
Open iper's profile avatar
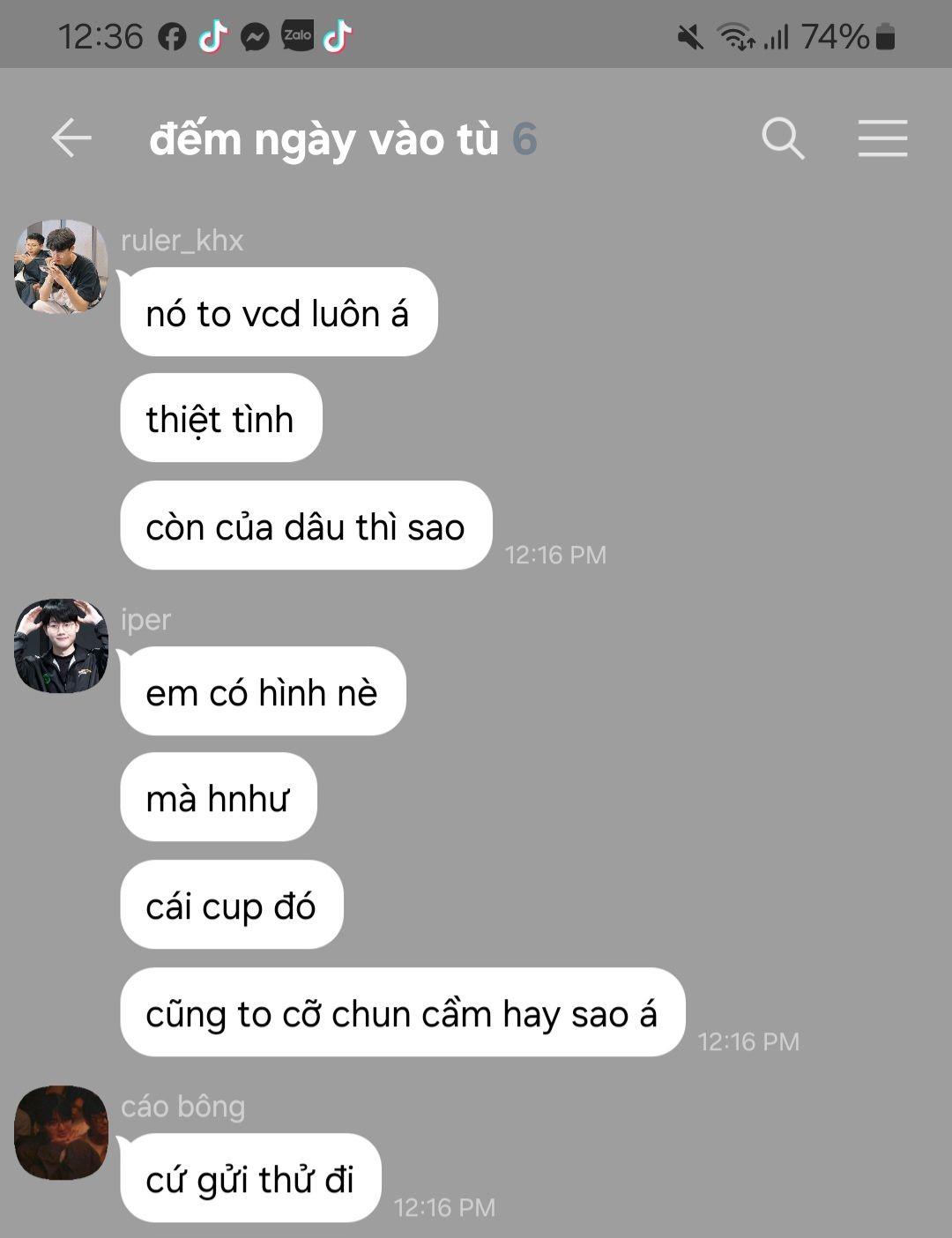tap(61, 645)
